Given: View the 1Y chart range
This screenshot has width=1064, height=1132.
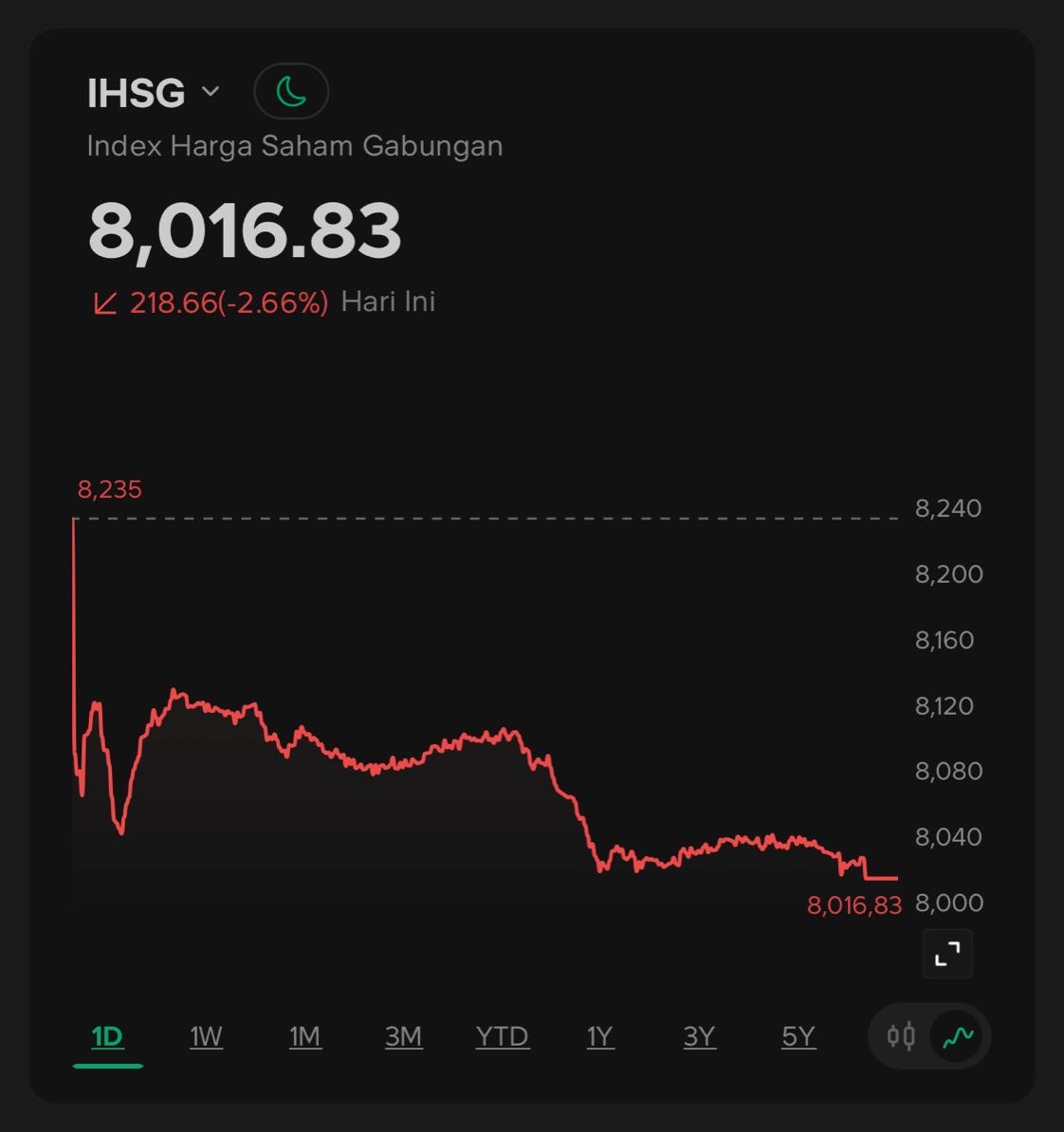Looking at the screenshot, I should (600, 1036).
